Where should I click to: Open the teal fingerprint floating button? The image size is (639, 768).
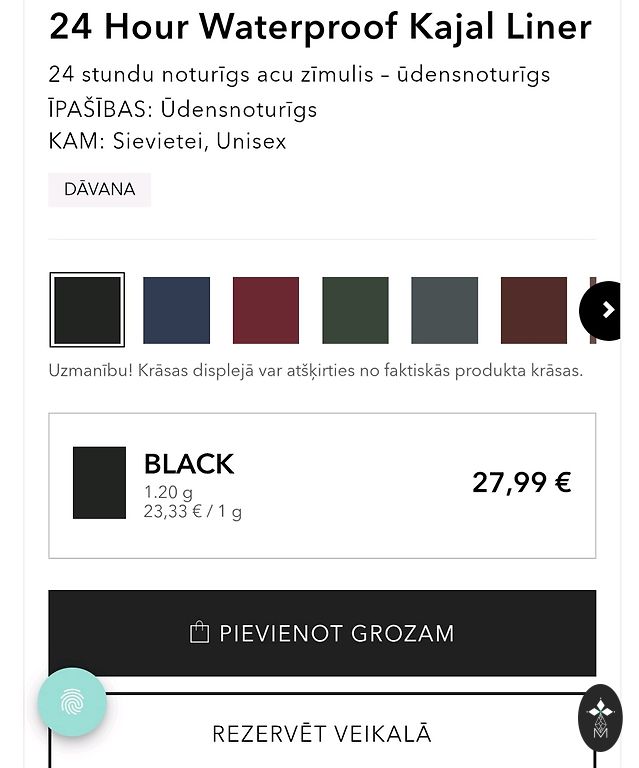click(73, 702)
